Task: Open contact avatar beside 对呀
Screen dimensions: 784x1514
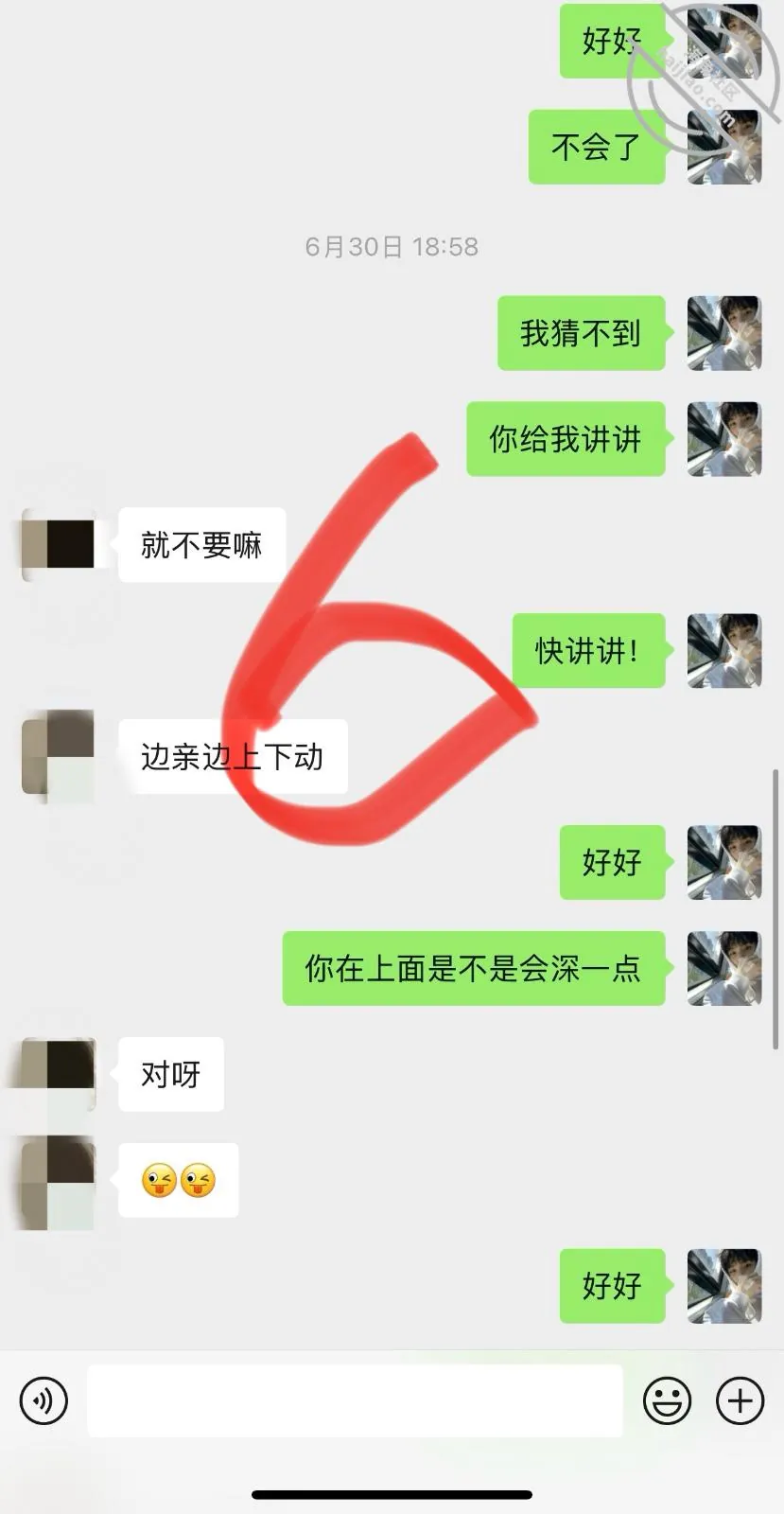Action: [x=58, y=1075]
